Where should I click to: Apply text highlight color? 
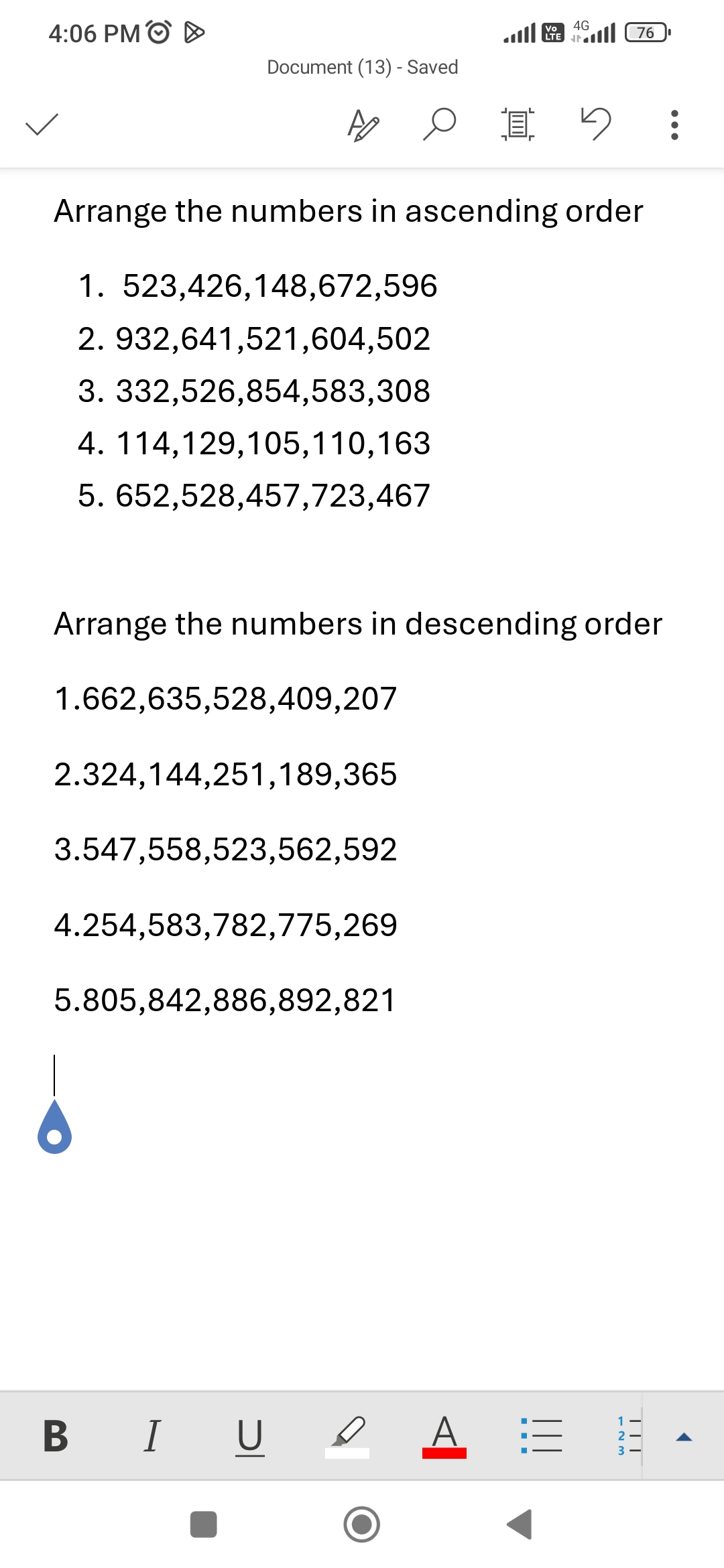coord(347,1437)
